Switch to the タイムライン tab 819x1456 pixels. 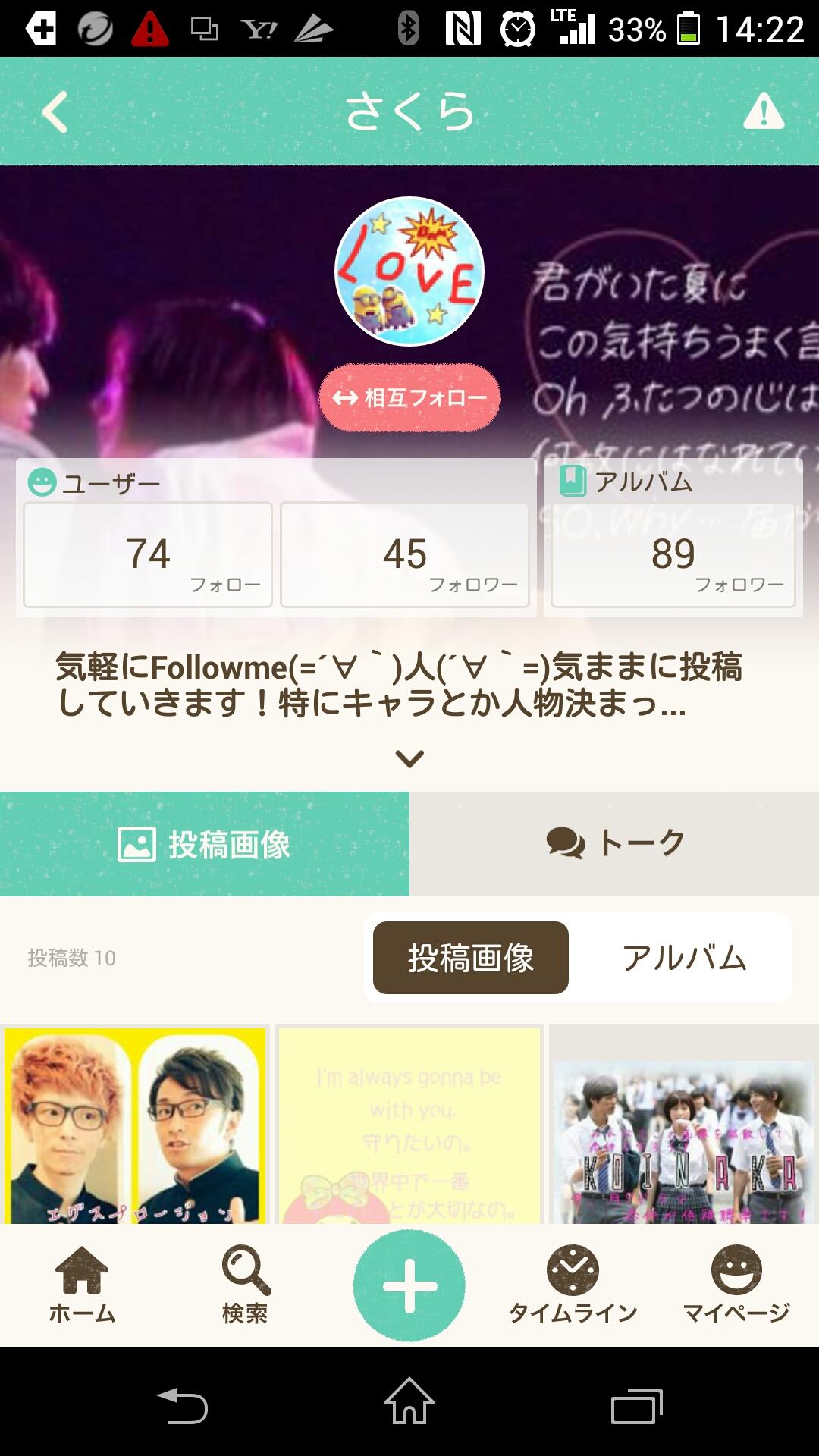pos(573,1285)
